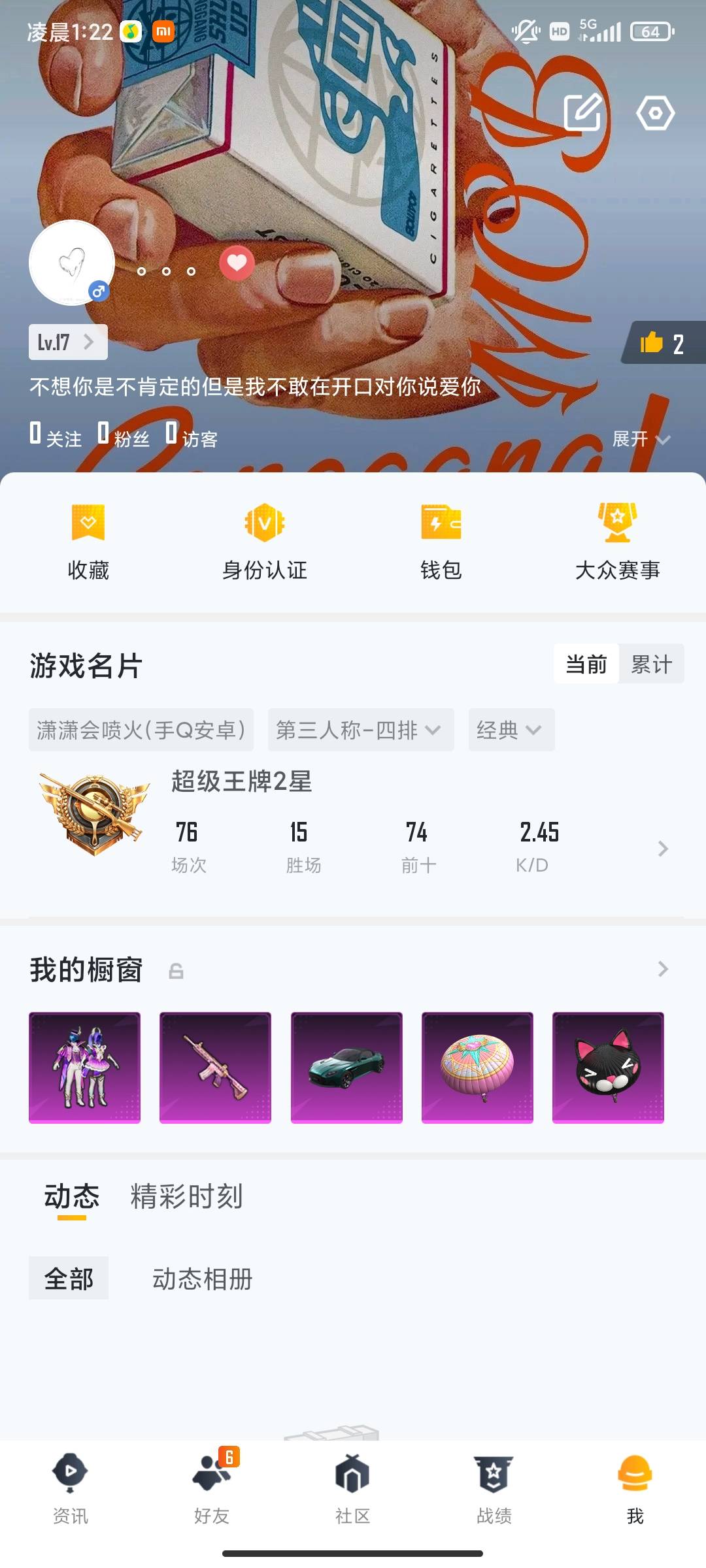Tap the edit profile pencil icon

point(582,112)
